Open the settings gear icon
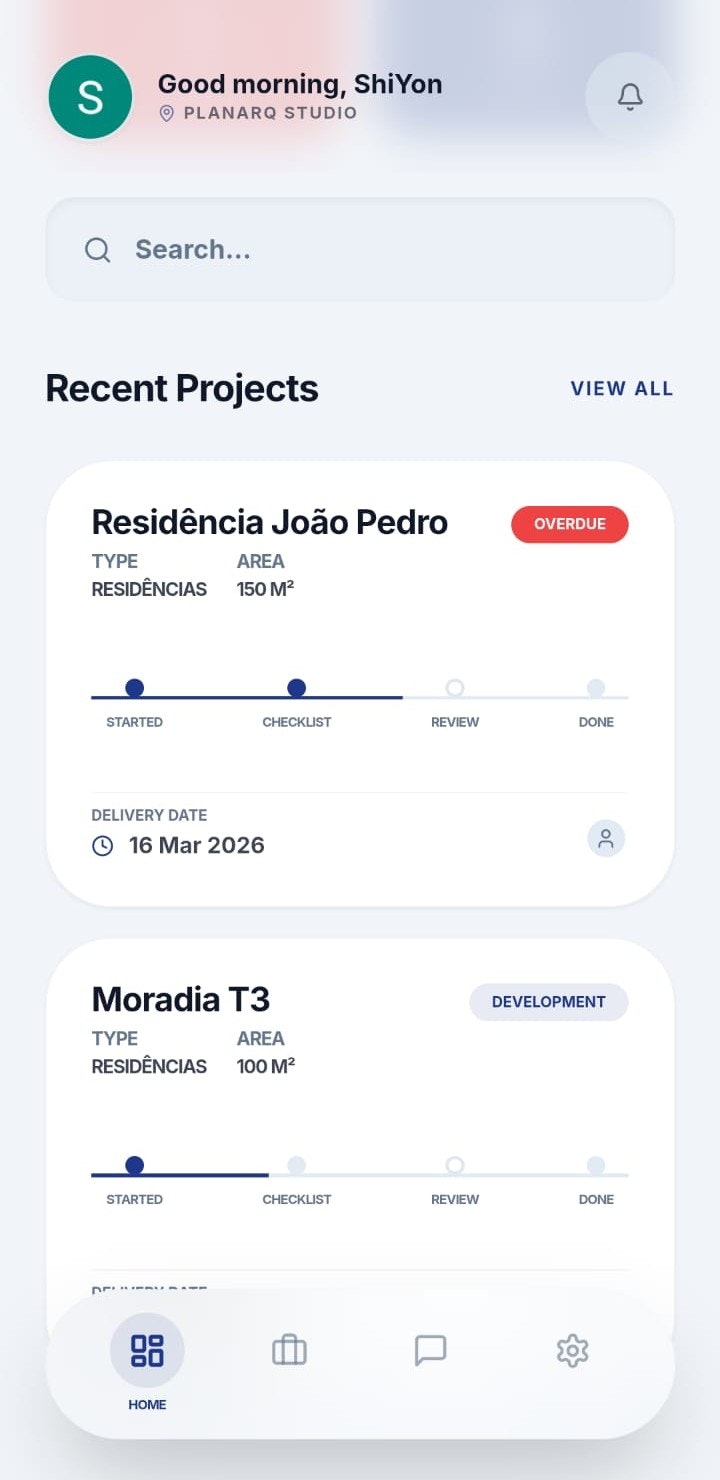Viewport: 720px width, 1480px height. click(573, 1350)
